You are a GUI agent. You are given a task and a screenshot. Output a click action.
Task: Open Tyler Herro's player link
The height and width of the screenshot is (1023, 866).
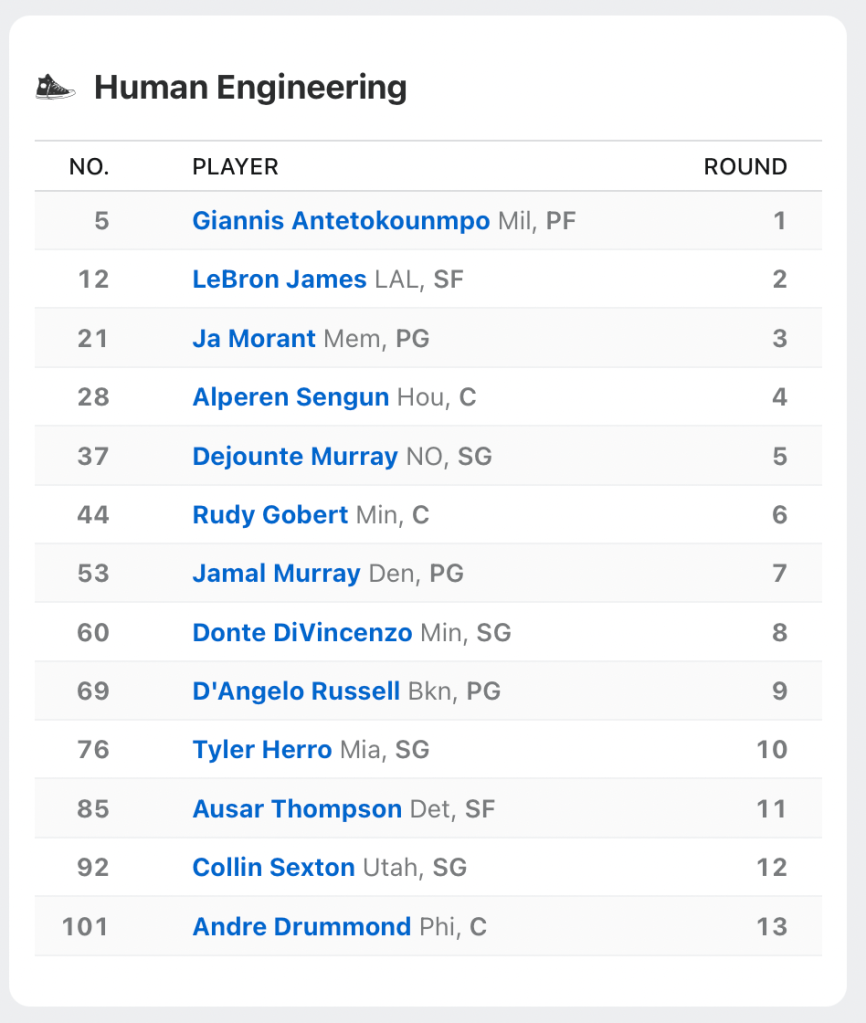point(262,751)
